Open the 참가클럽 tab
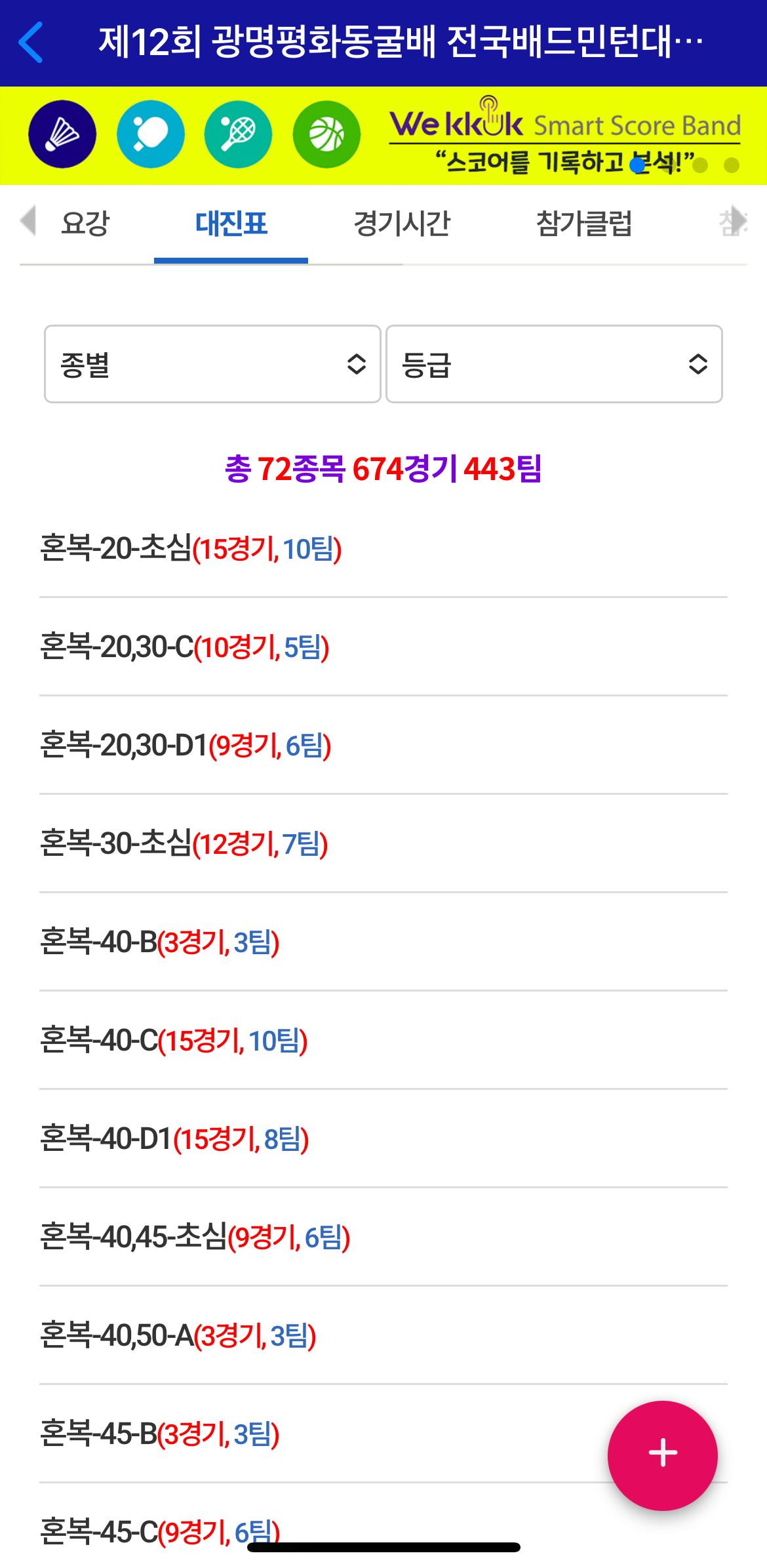767x1568 pixels. coord(583,224)
